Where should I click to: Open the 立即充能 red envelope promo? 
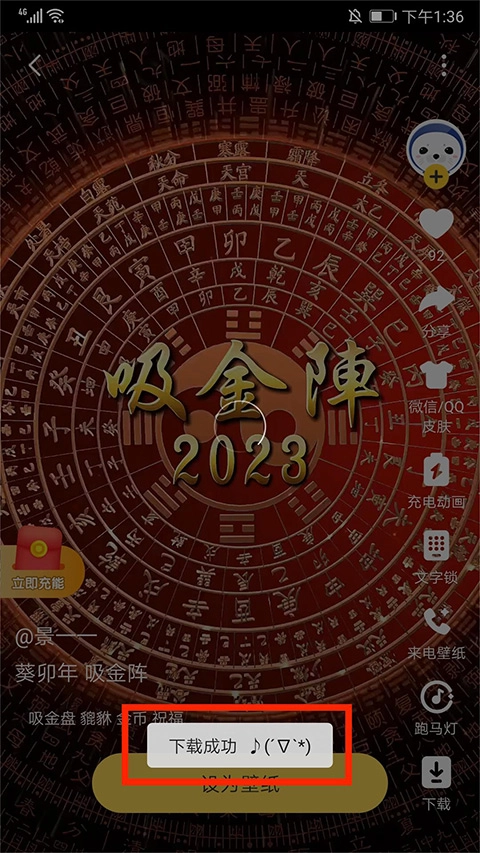(39, 563)
